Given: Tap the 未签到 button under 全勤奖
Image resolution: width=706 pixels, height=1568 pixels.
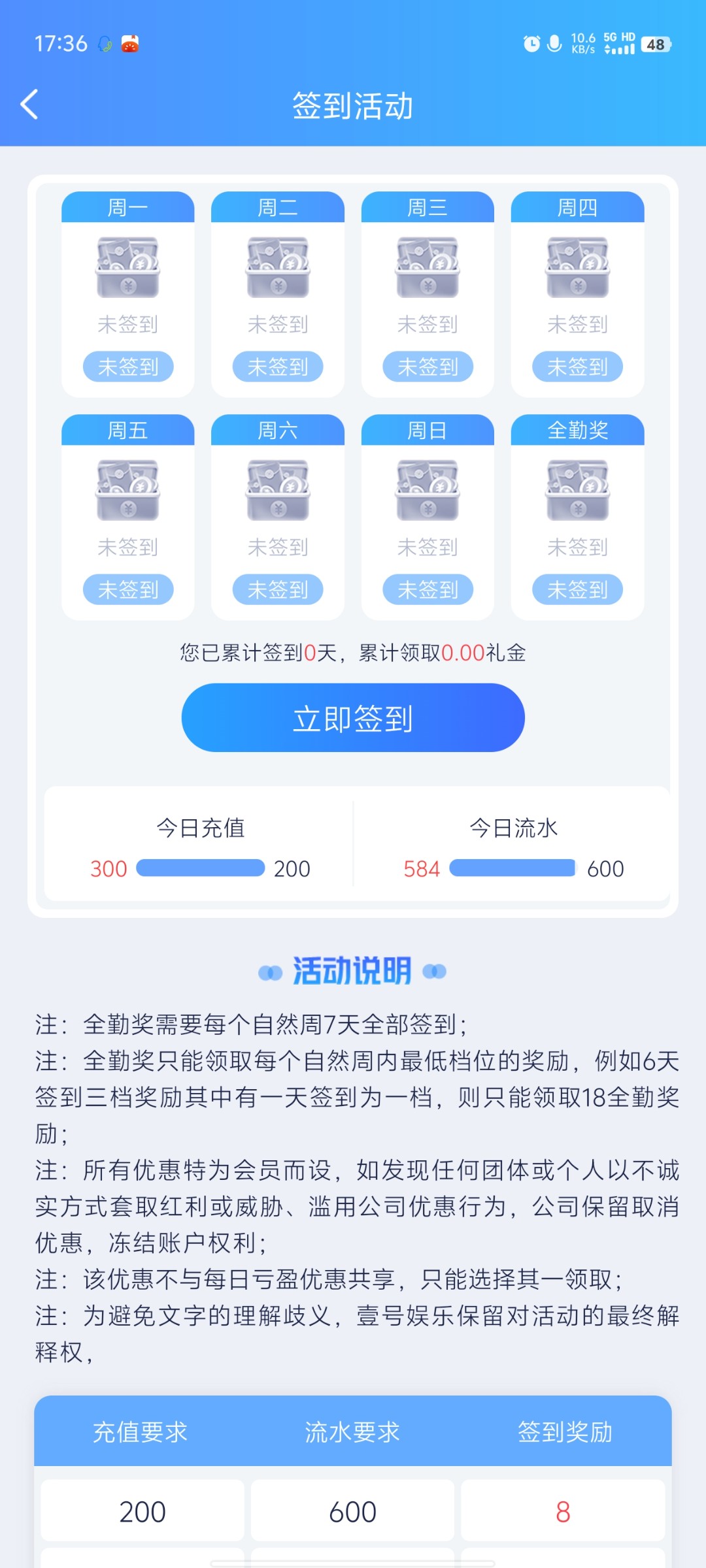Looking at the screenshot, I should (577, 590).
